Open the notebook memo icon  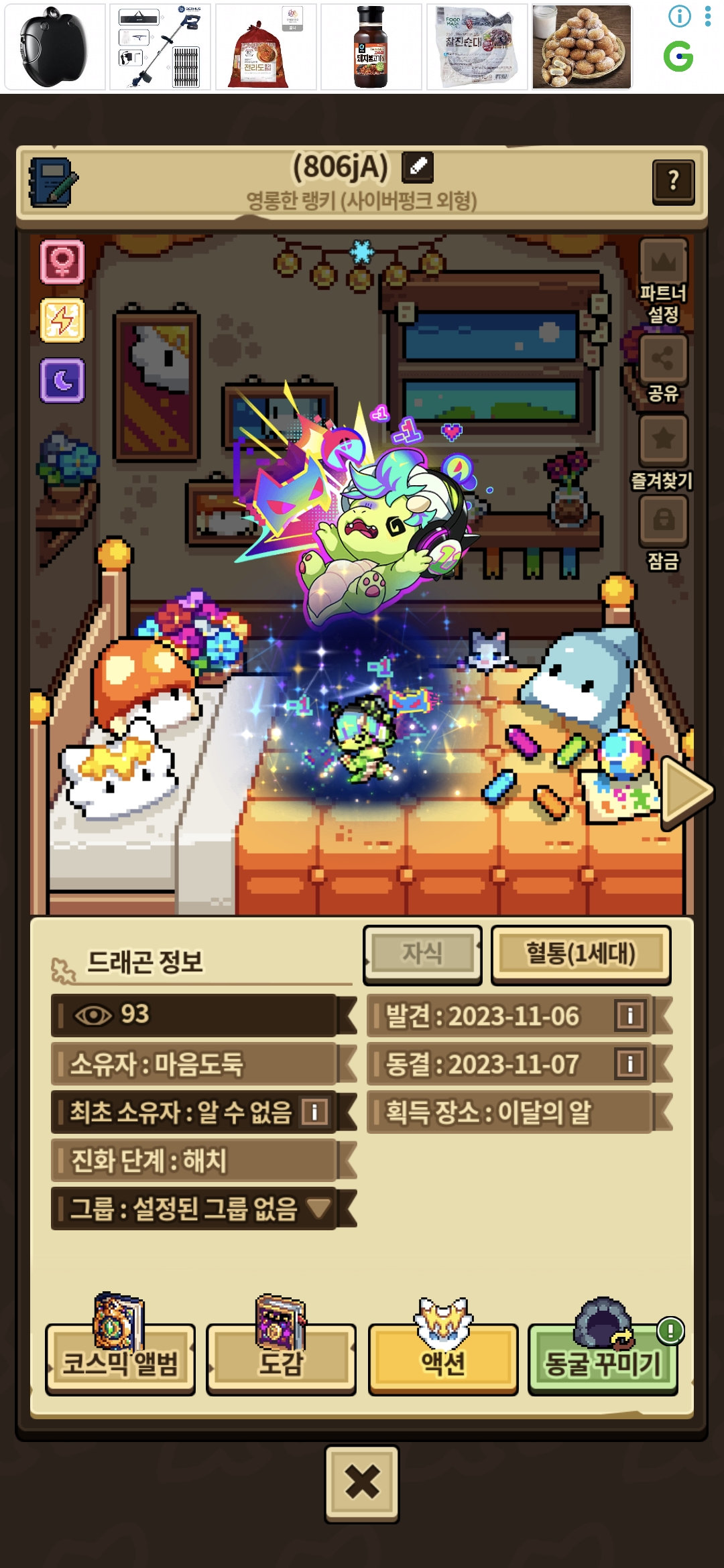tap(53, 182)
